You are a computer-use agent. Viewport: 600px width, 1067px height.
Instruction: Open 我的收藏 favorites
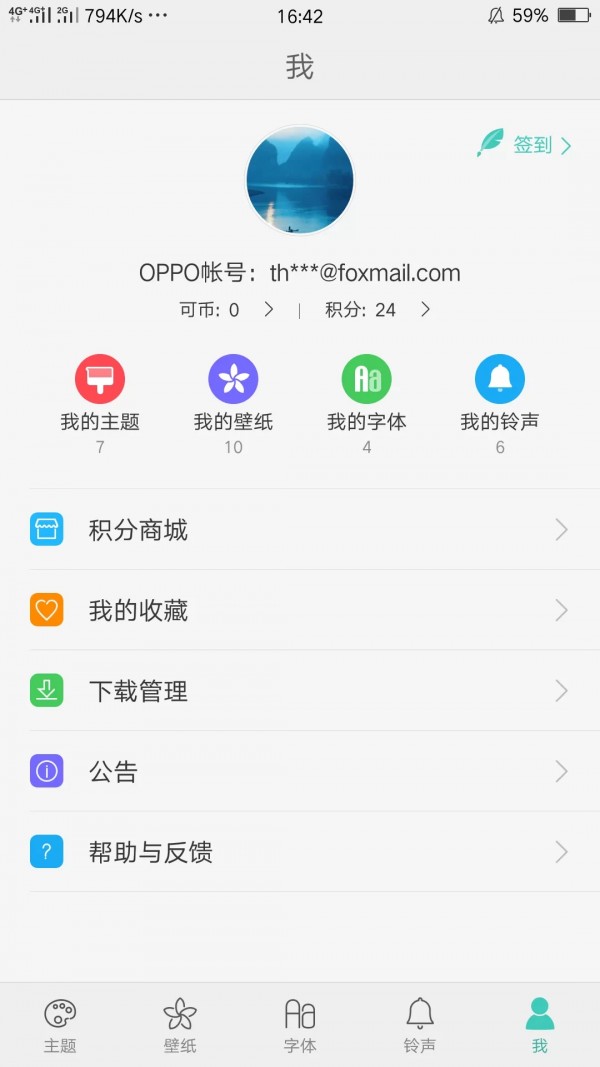coord(300,610)
